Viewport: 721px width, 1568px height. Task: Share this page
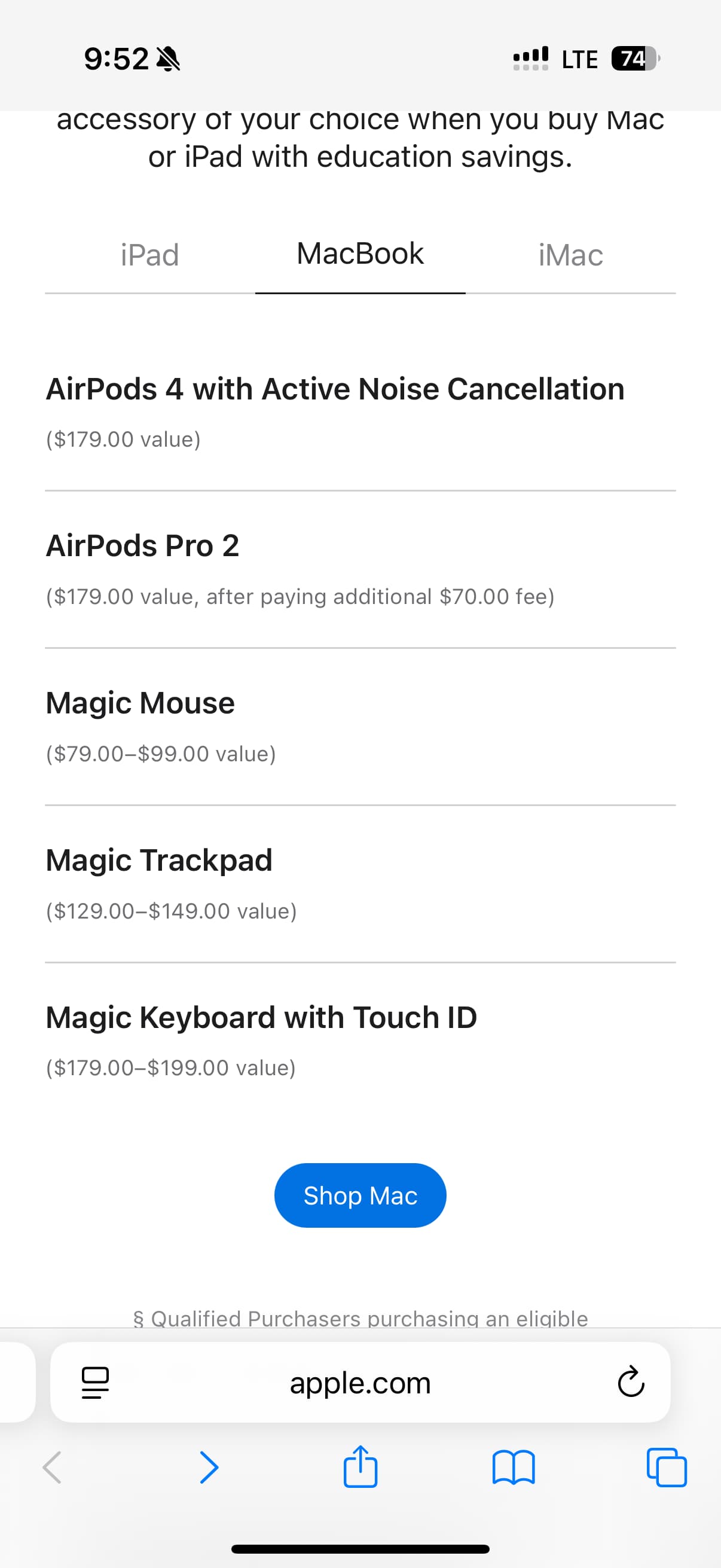pos(360,1466)
